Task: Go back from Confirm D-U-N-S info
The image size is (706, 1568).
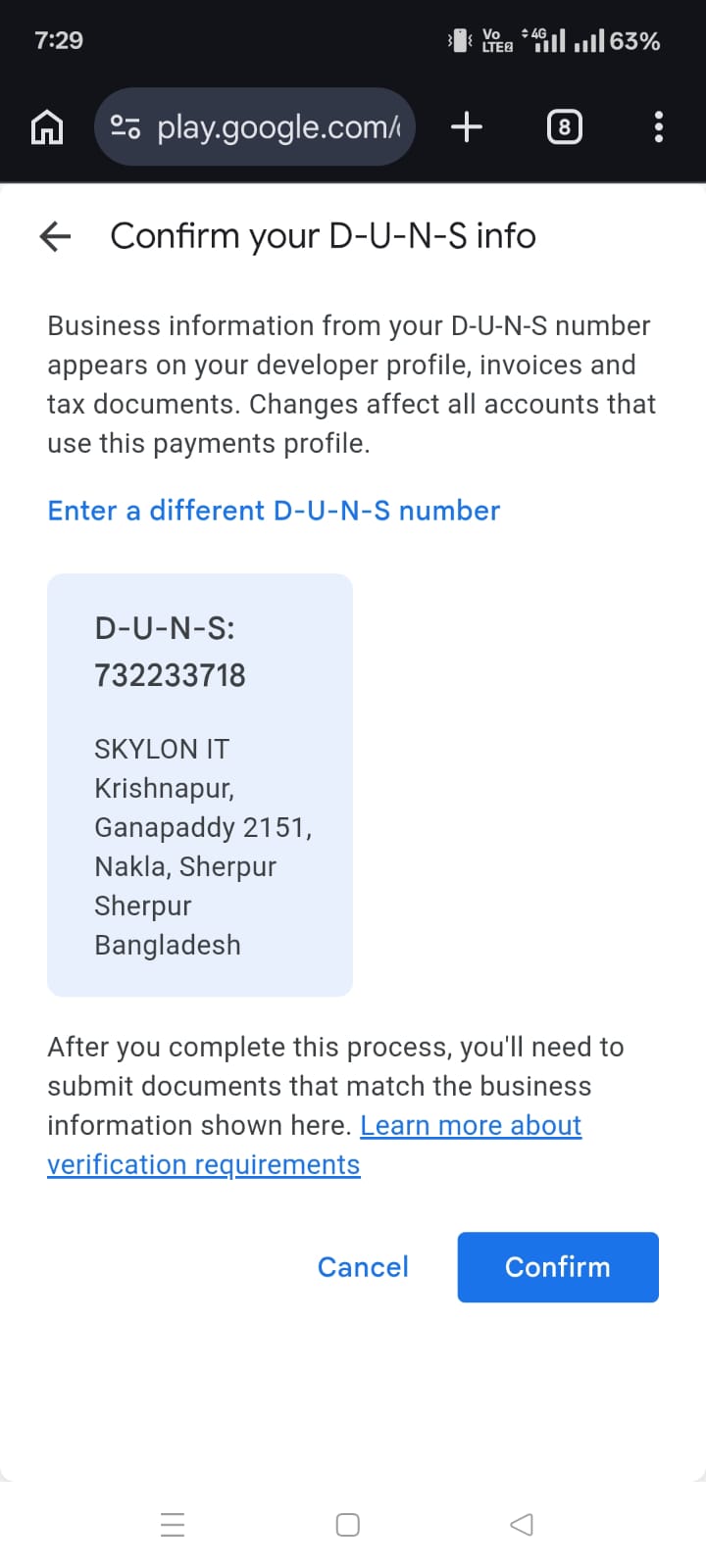Action: click(x=56, y=236)
